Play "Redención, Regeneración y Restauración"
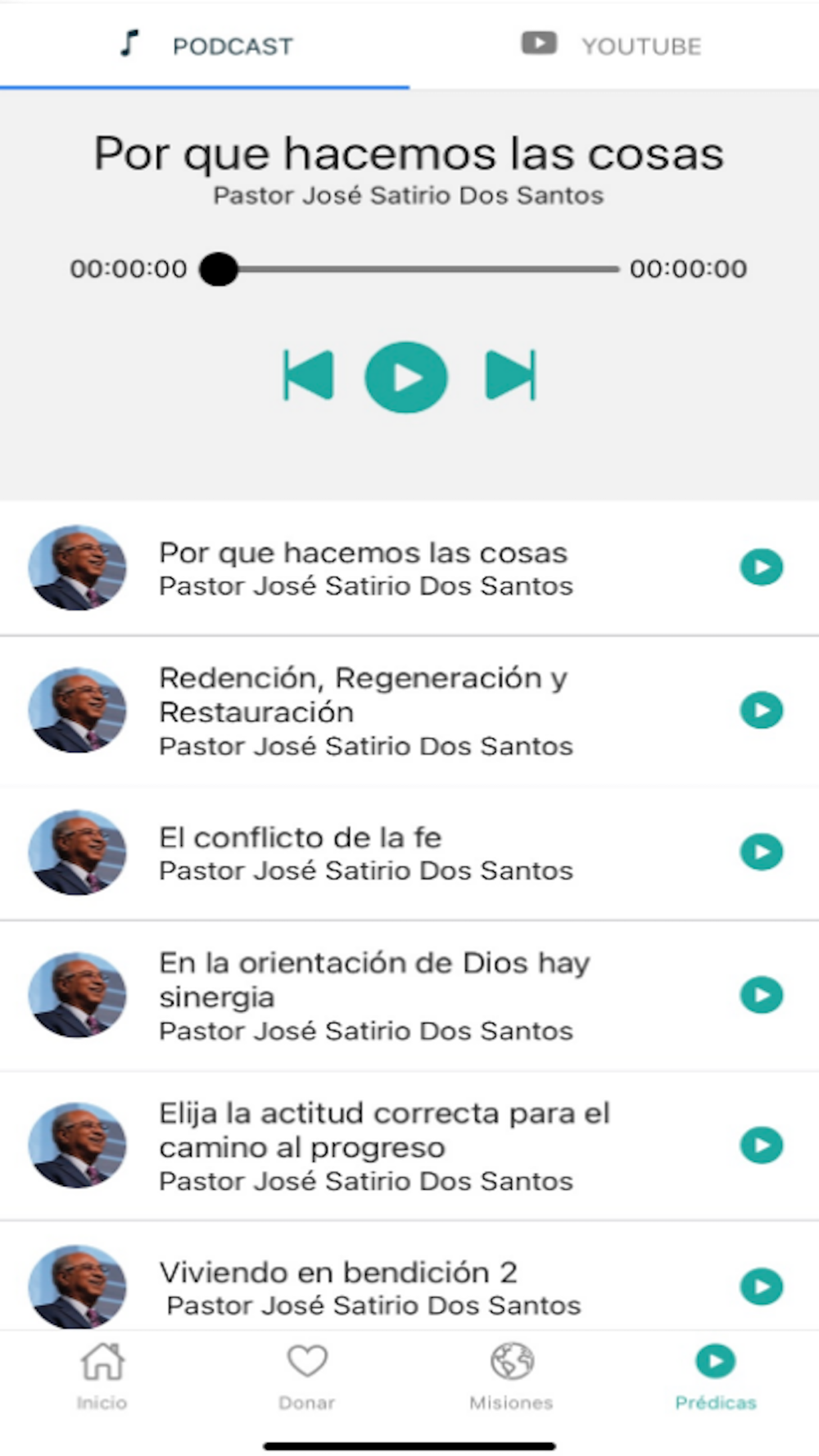The height and width of the screenshot is (1456, 819). pos(762,710)
